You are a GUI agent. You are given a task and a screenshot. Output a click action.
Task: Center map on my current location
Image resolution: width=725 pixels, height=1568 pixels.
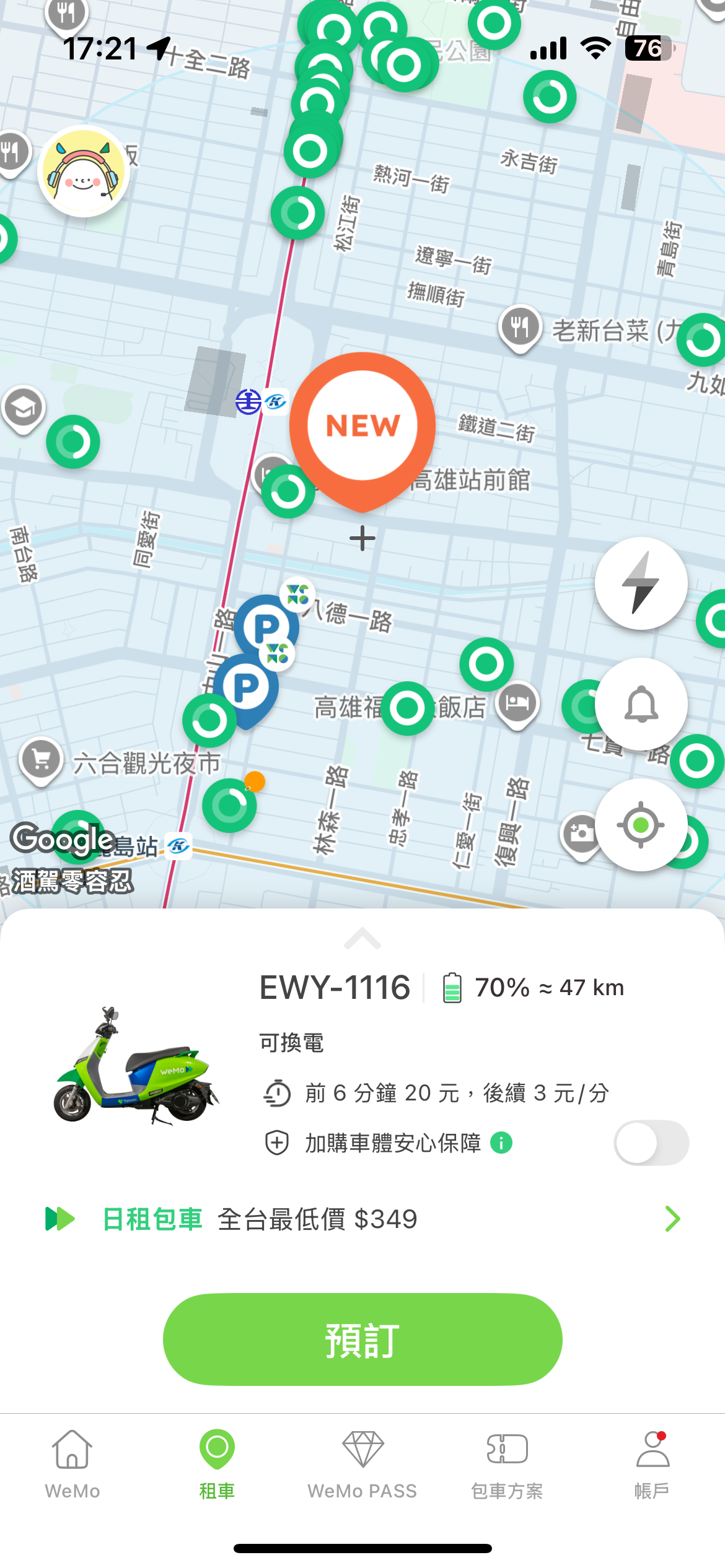click(x=641, y=825)
